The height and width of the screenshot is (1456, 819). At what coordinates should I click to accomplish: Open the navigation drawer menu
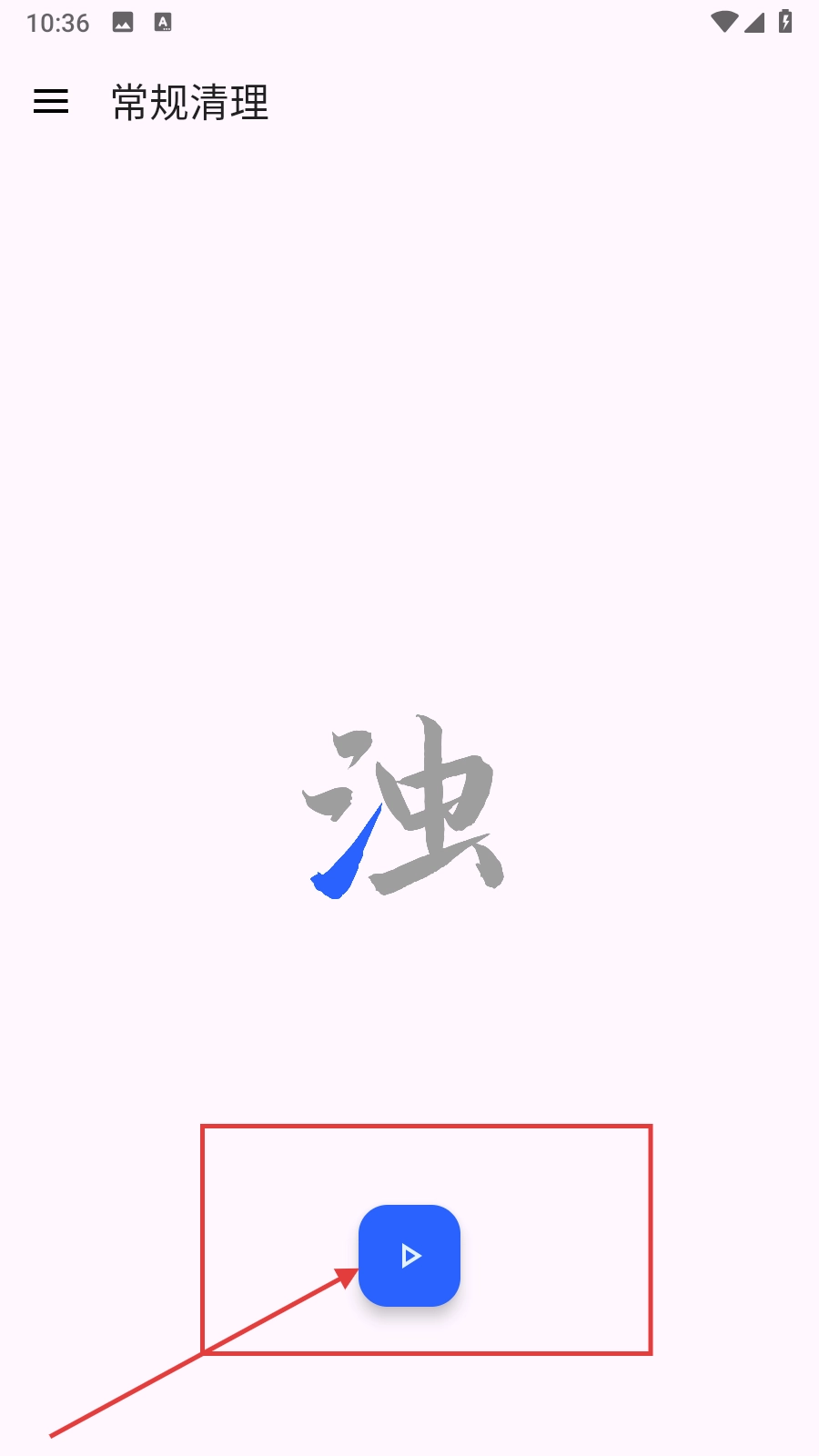click(x=51, y=101)
